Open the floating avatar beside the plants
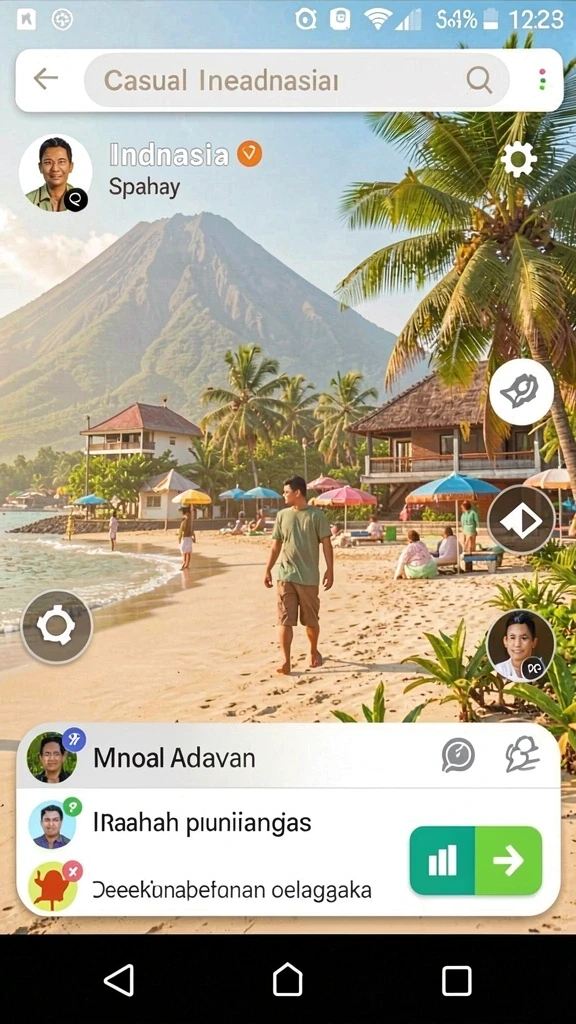The width and height of the screenshot is (576, 1024). click(520, 646)
